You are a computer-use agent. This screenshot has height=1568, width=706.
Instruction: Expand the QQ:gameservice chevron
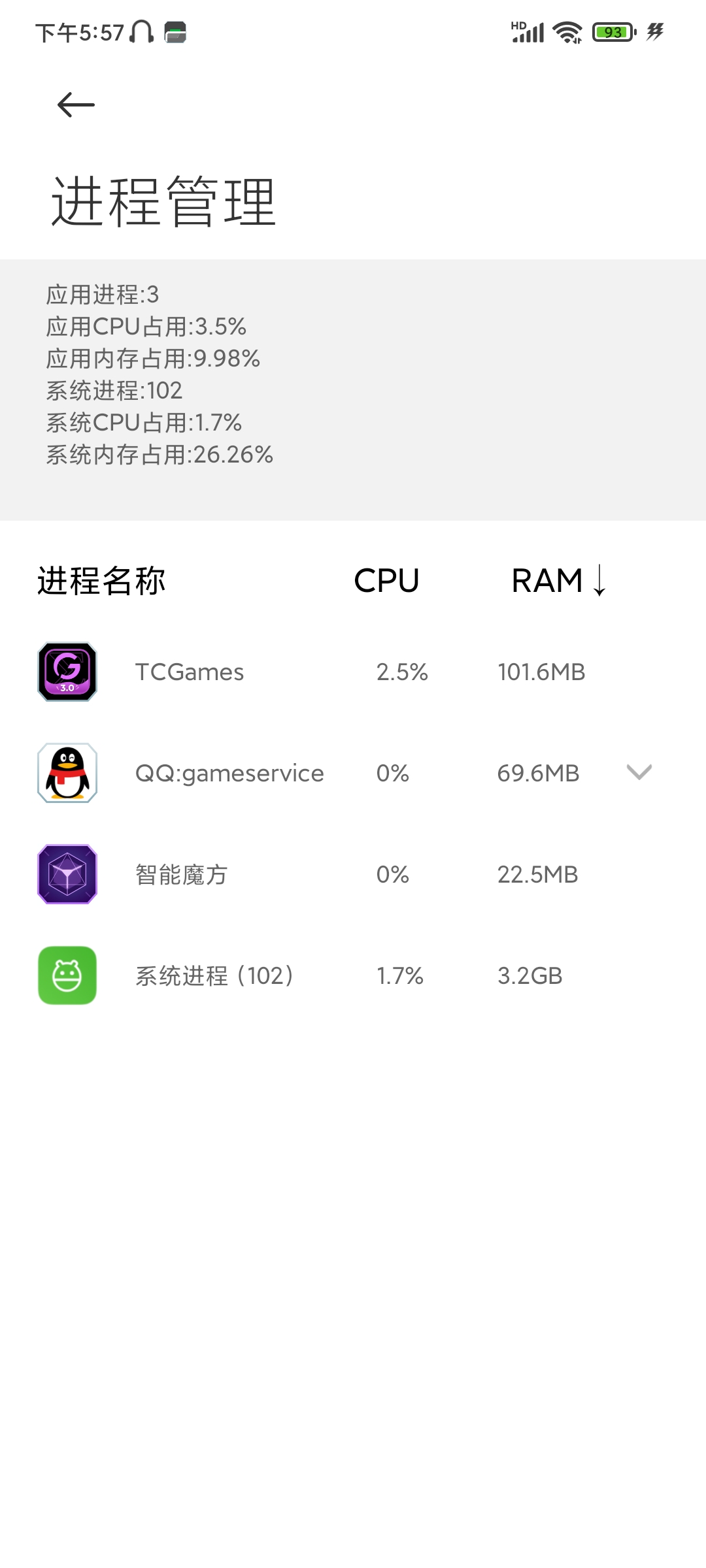639,772
